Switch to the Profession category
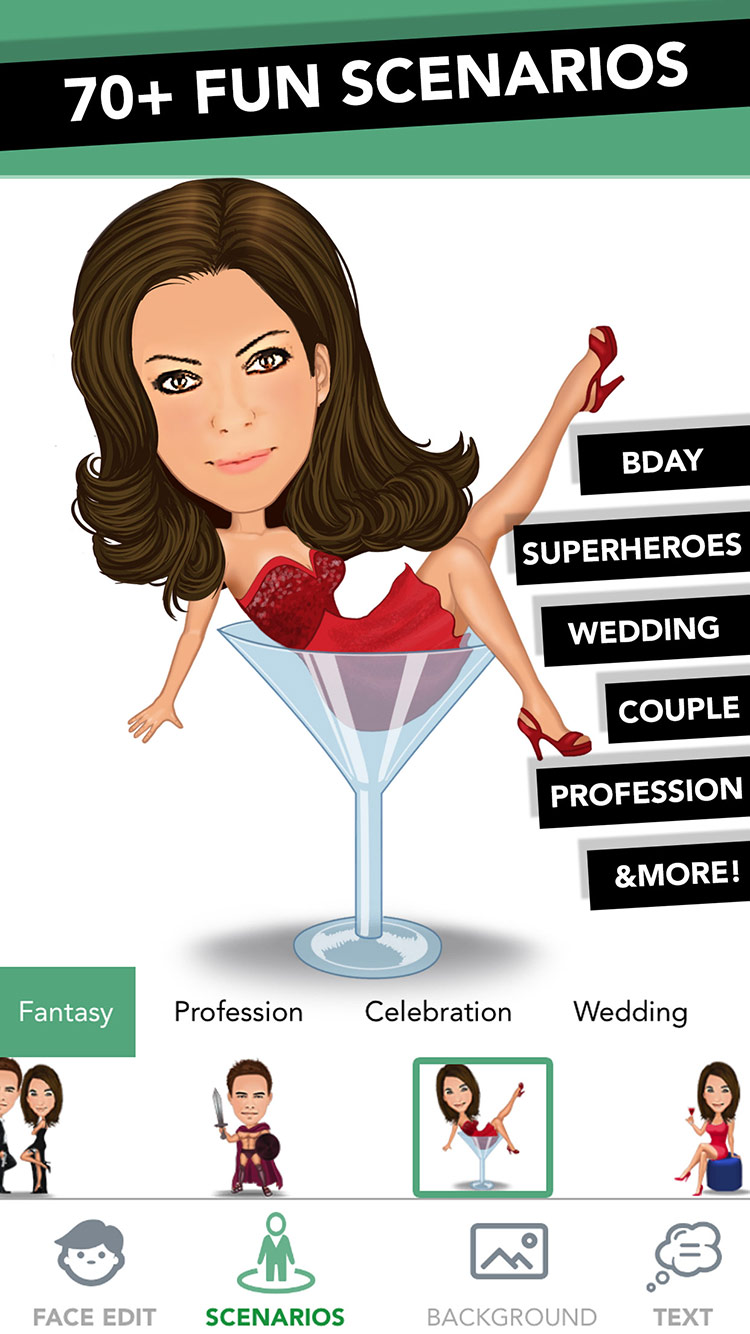This screenshot has width=750, height=1334. tap(238, 1011)
